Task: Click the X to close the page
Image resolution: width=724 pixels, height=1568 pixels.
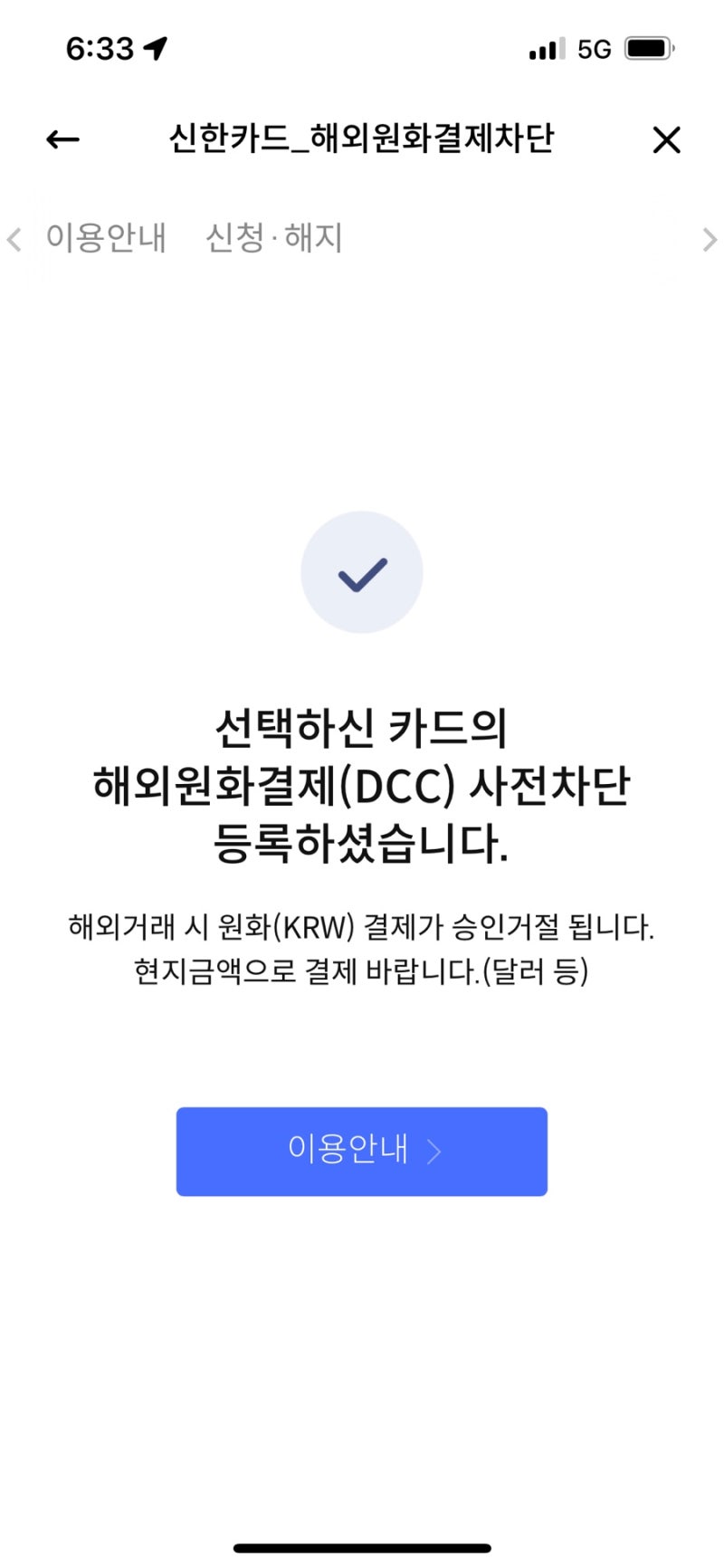Action: [666, 139]
